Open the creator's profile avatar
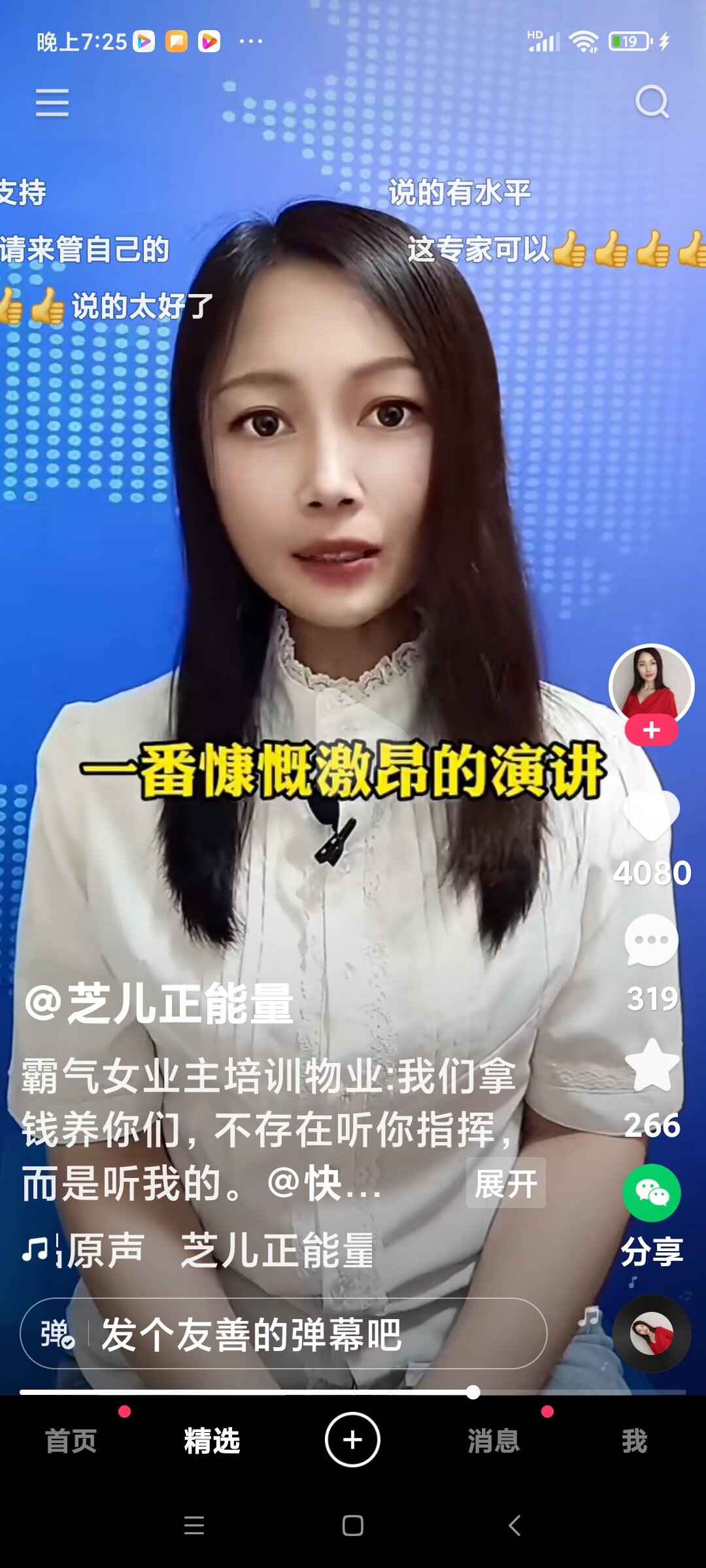This screenshot has height=1568, width=706. (651, 685)
